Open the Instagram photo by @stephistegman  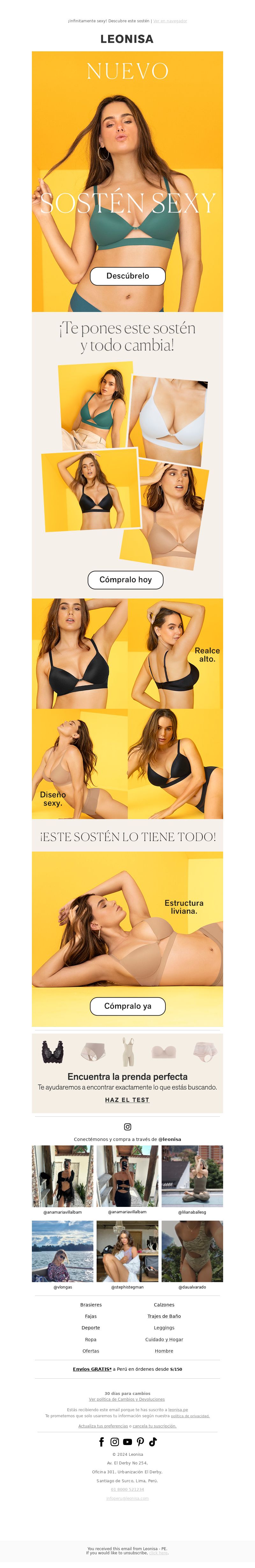pyautogui.click(x=127, y=1251)
